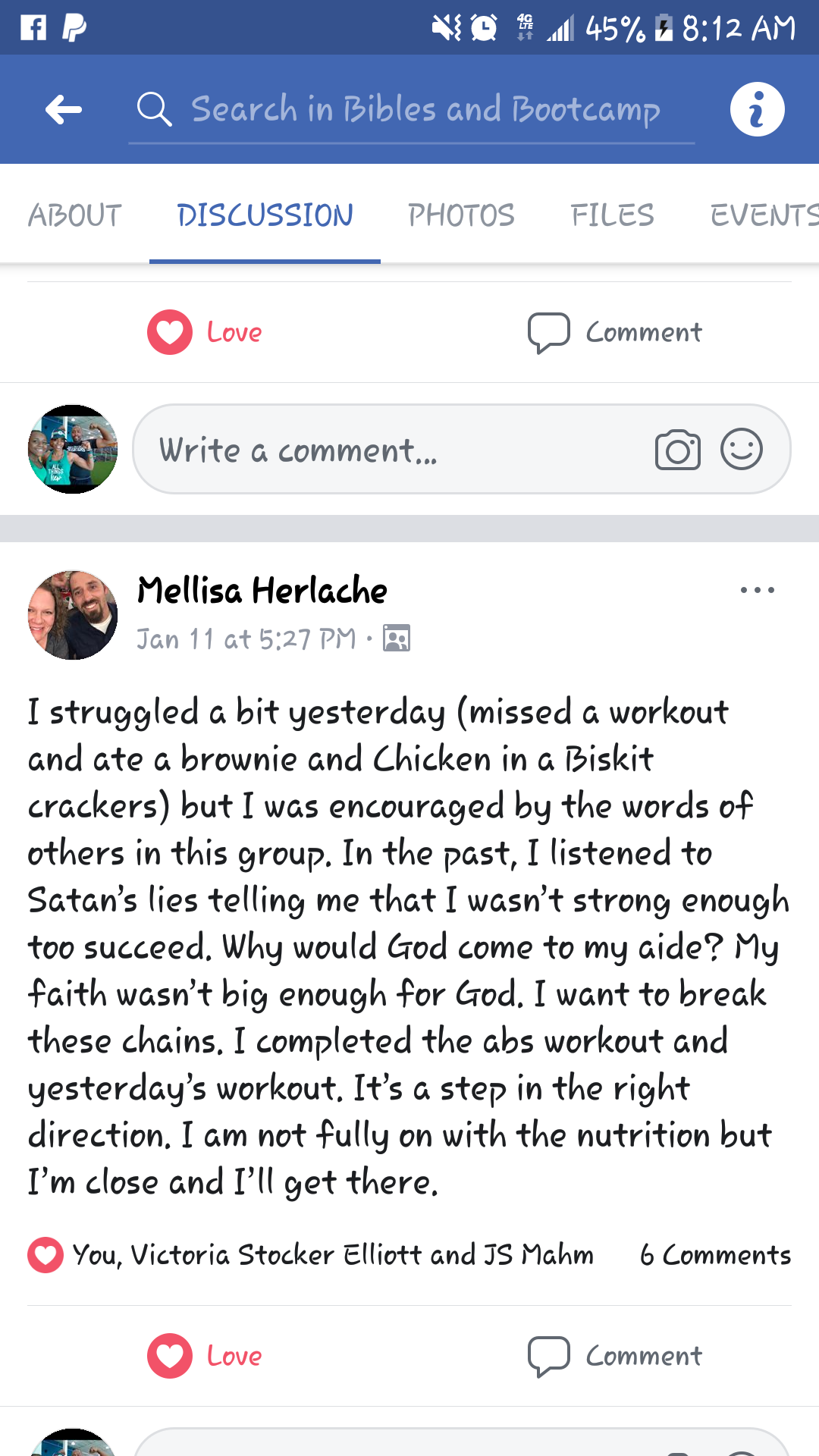Tap Love under Mellisa's post
Viewport: 819px width, 1456px height.
click(x=205, y=1356)
